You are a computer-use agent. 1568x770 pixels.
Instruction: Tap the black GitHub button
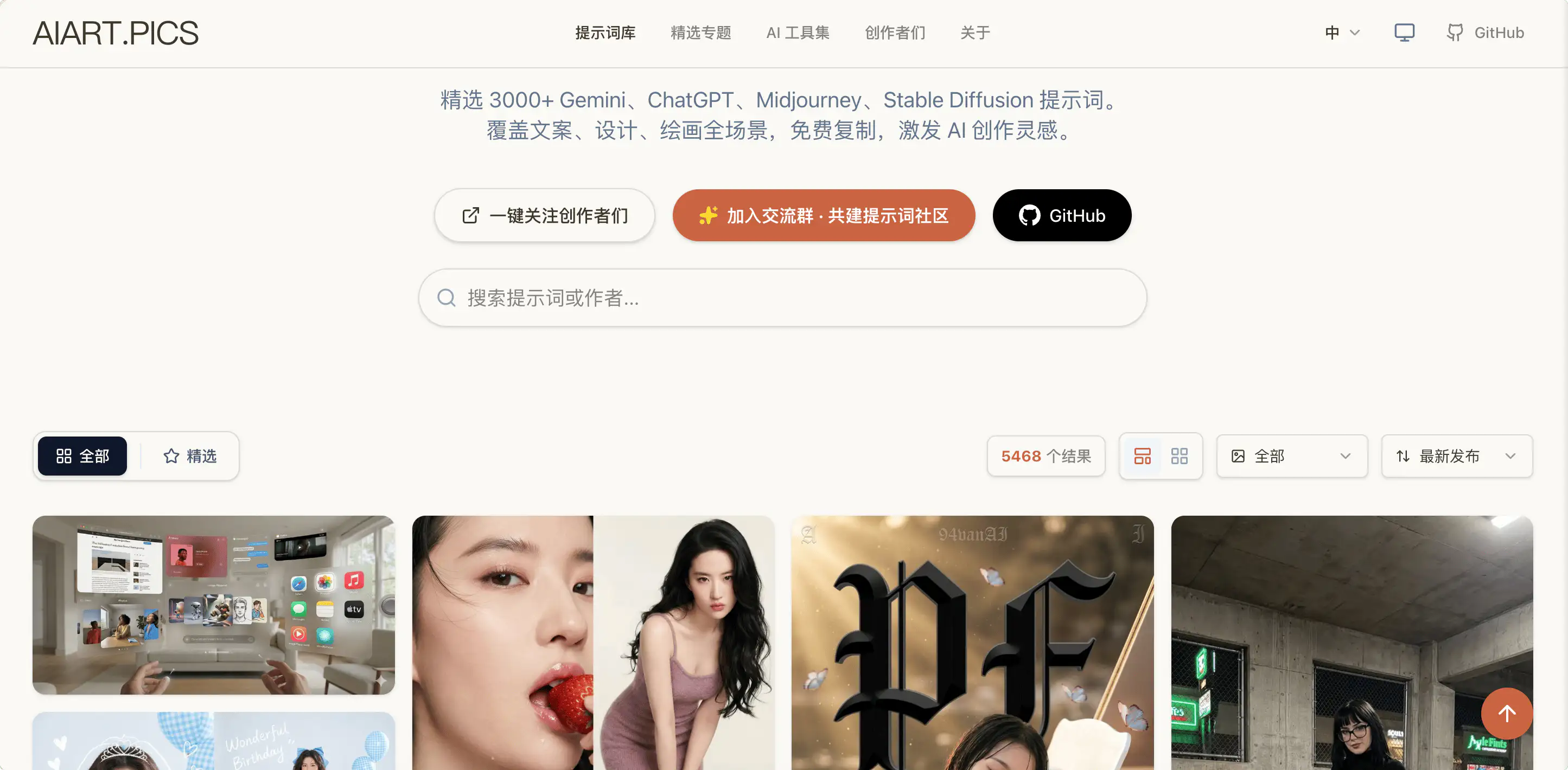1062,215
